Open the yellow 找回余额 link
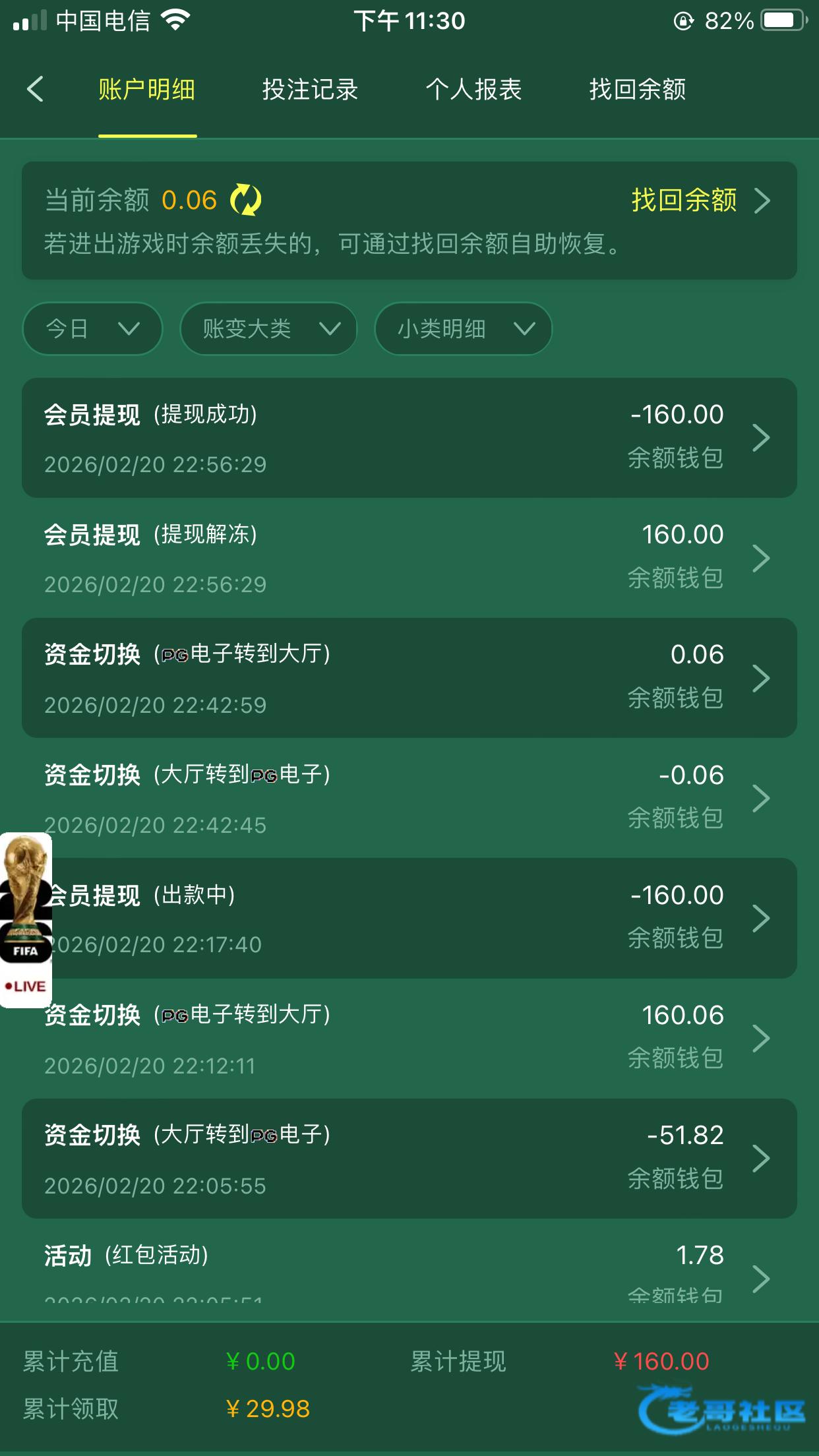Screen dimensions: 819x1456 pos(699,200)
